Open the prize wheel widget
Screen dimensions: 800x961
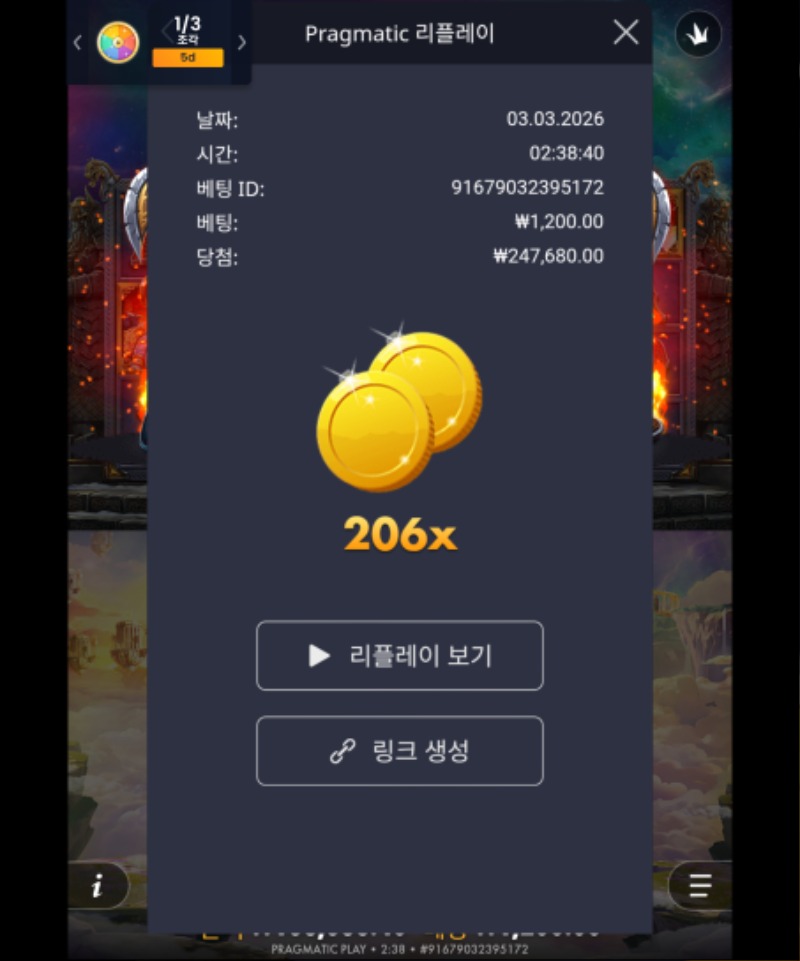pos(117,42)
